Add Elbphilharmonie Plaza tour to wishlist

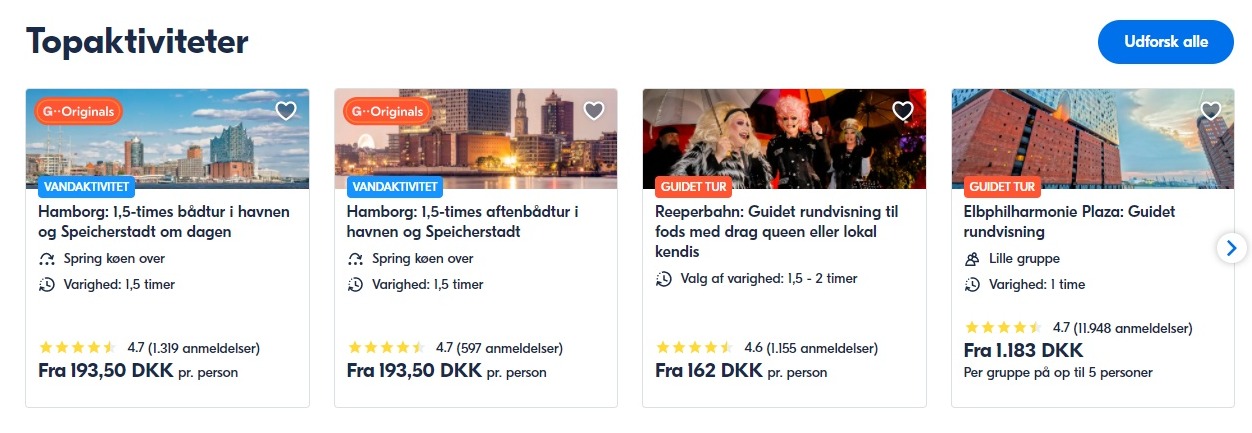1211,111
